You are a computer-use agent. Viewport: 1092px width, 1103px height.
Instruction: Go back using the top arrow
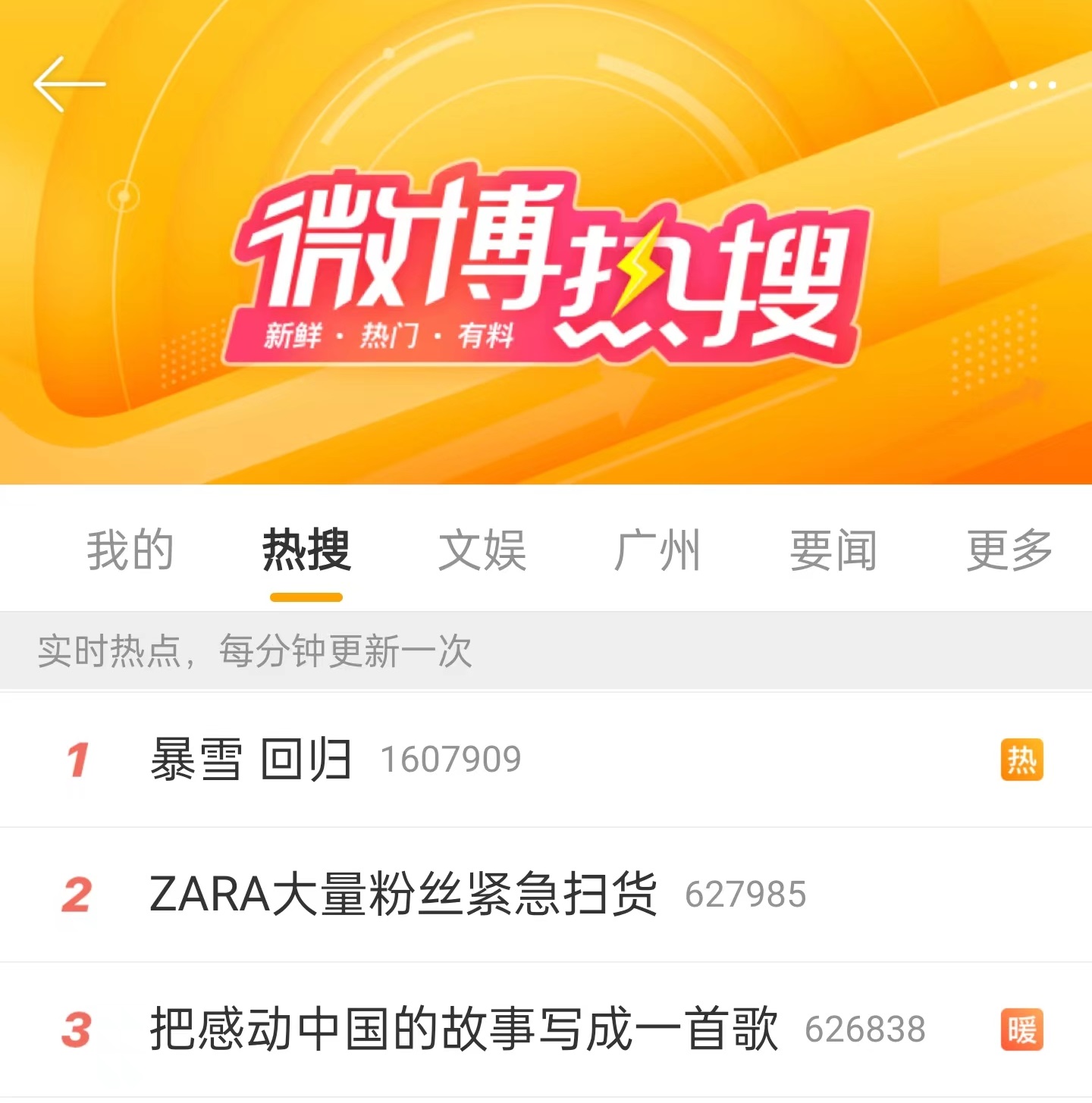[x=69, y=84]
